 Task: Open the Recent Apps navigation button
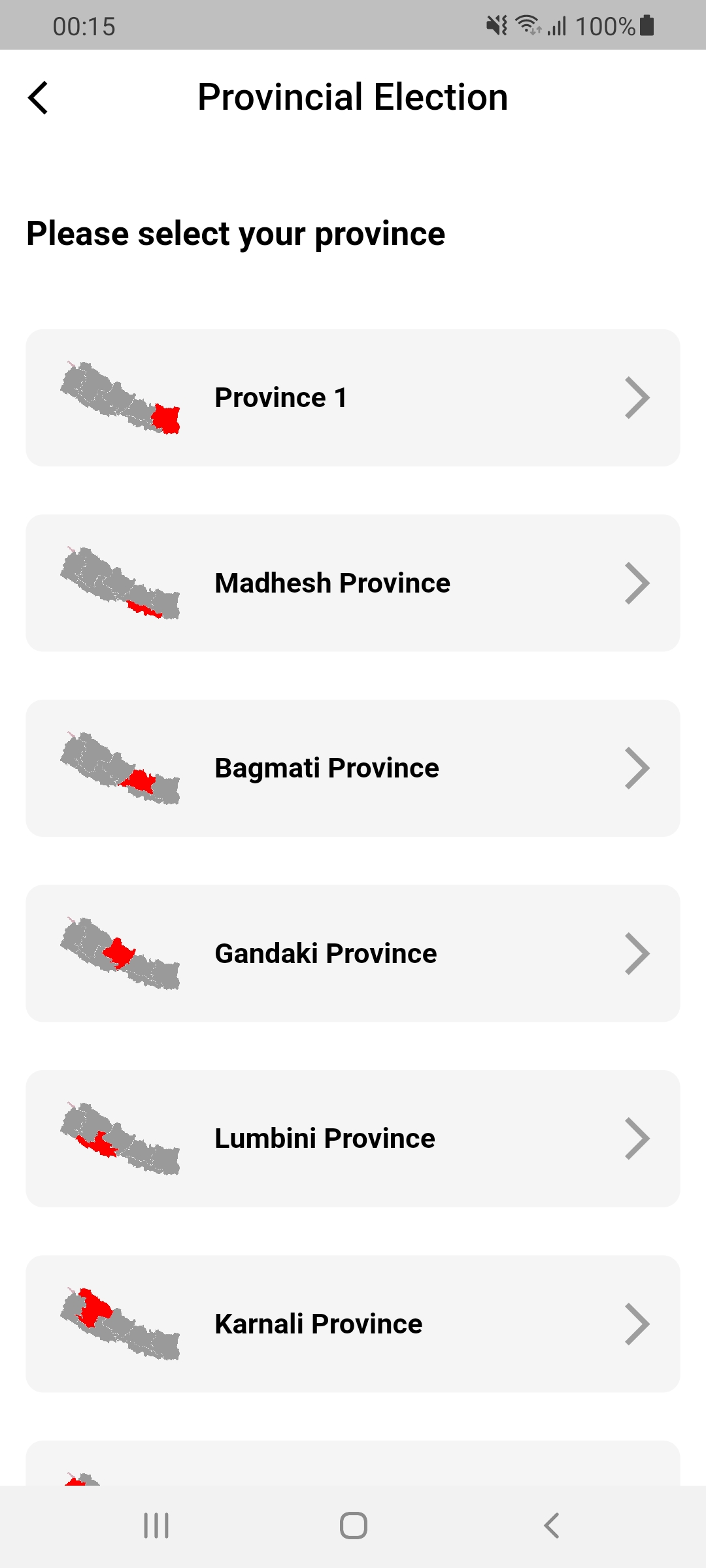pyautogui.click(x=155, y=1527)
